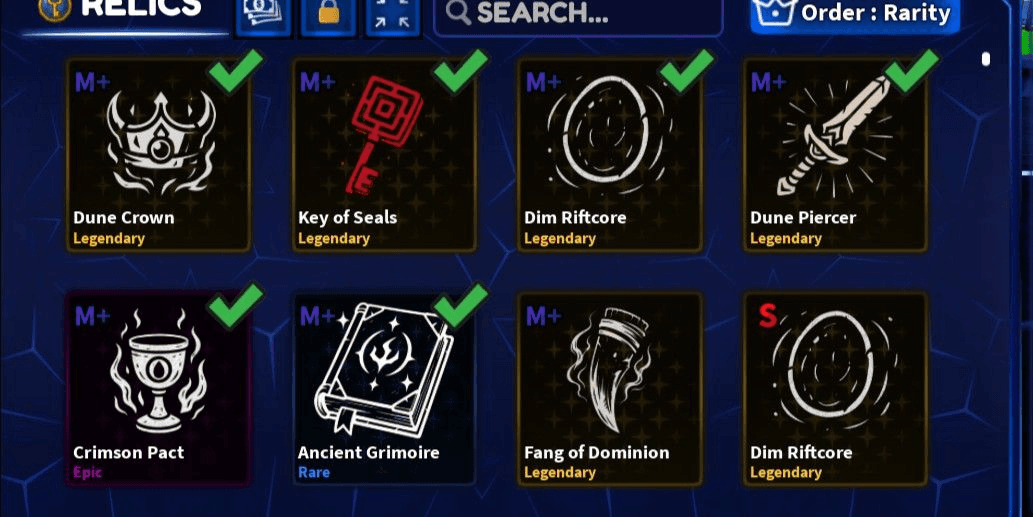Change the Order: Rarity sorting
Screen dimensions: 1033x517
click(855, 15)
